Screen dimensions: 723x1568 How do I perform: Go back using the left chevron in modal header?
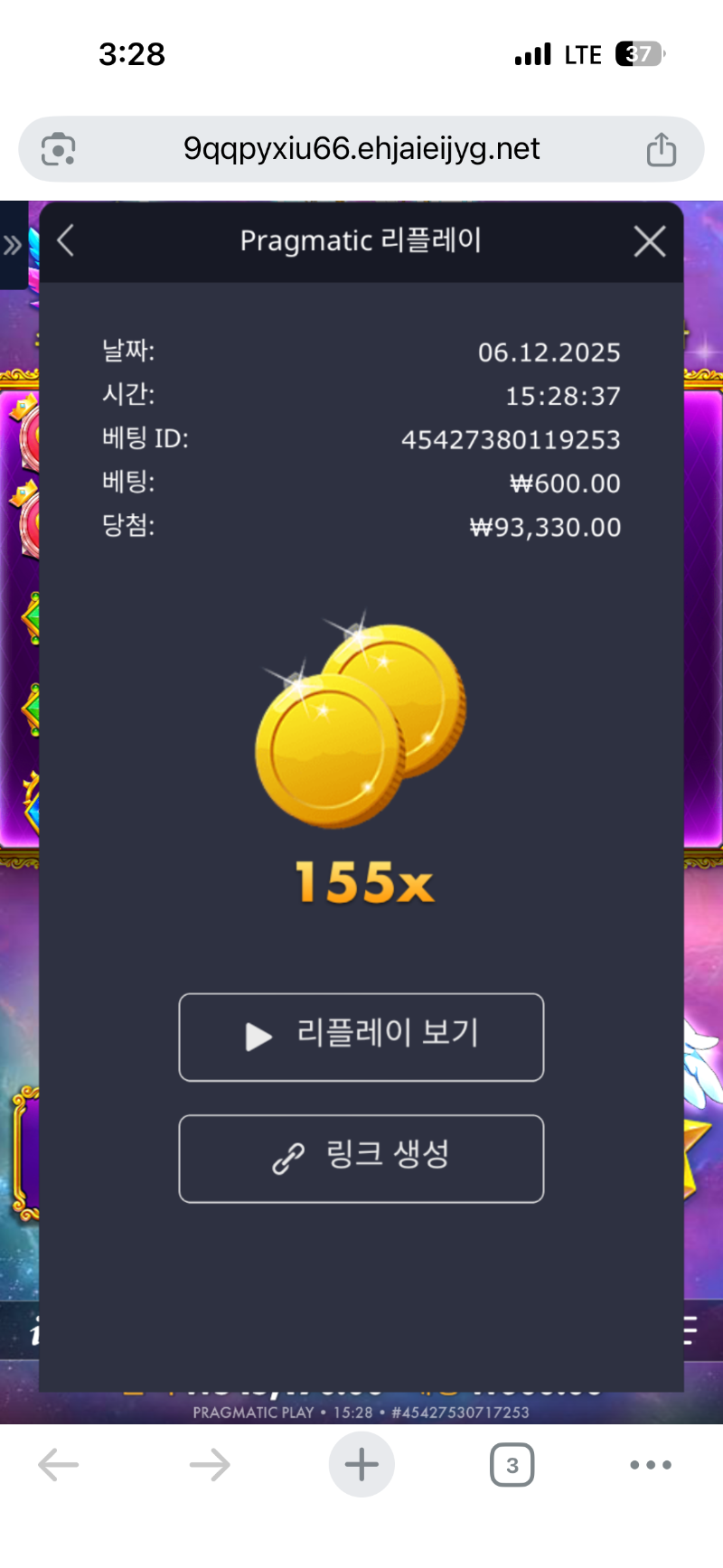click(64, 241)
